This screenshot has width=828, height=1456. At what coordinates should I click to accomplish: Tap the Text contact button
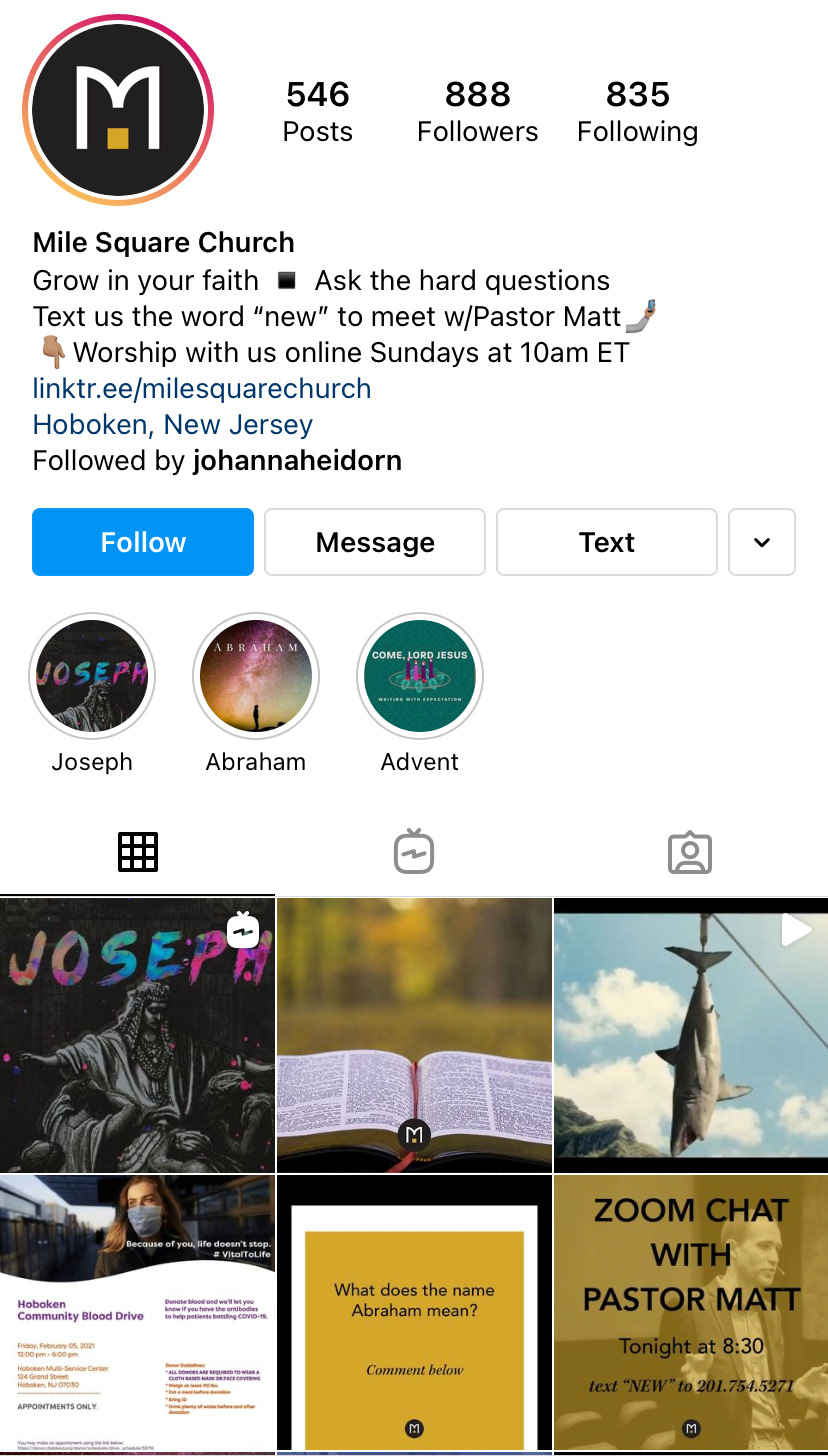tap(607, 542)
